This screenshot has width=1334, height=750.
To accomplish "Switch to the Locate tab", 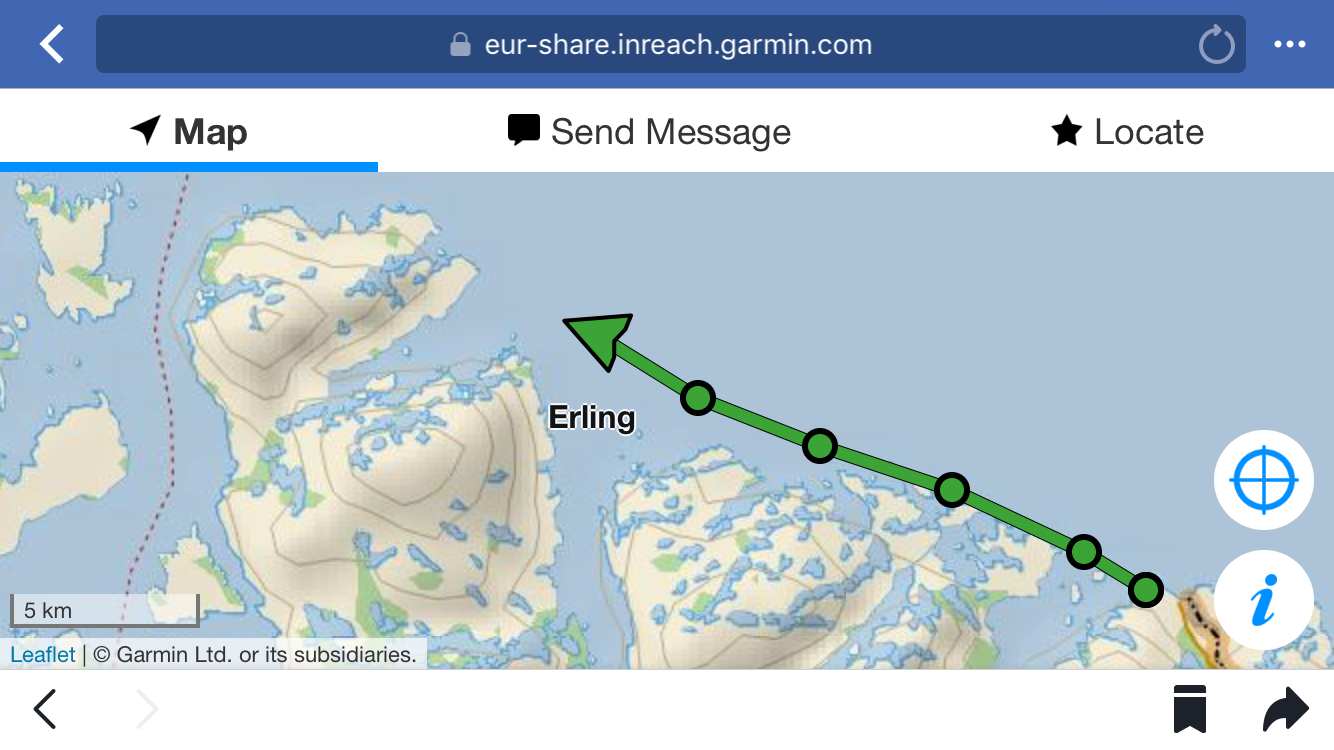I will click(x=1127, y=132).
